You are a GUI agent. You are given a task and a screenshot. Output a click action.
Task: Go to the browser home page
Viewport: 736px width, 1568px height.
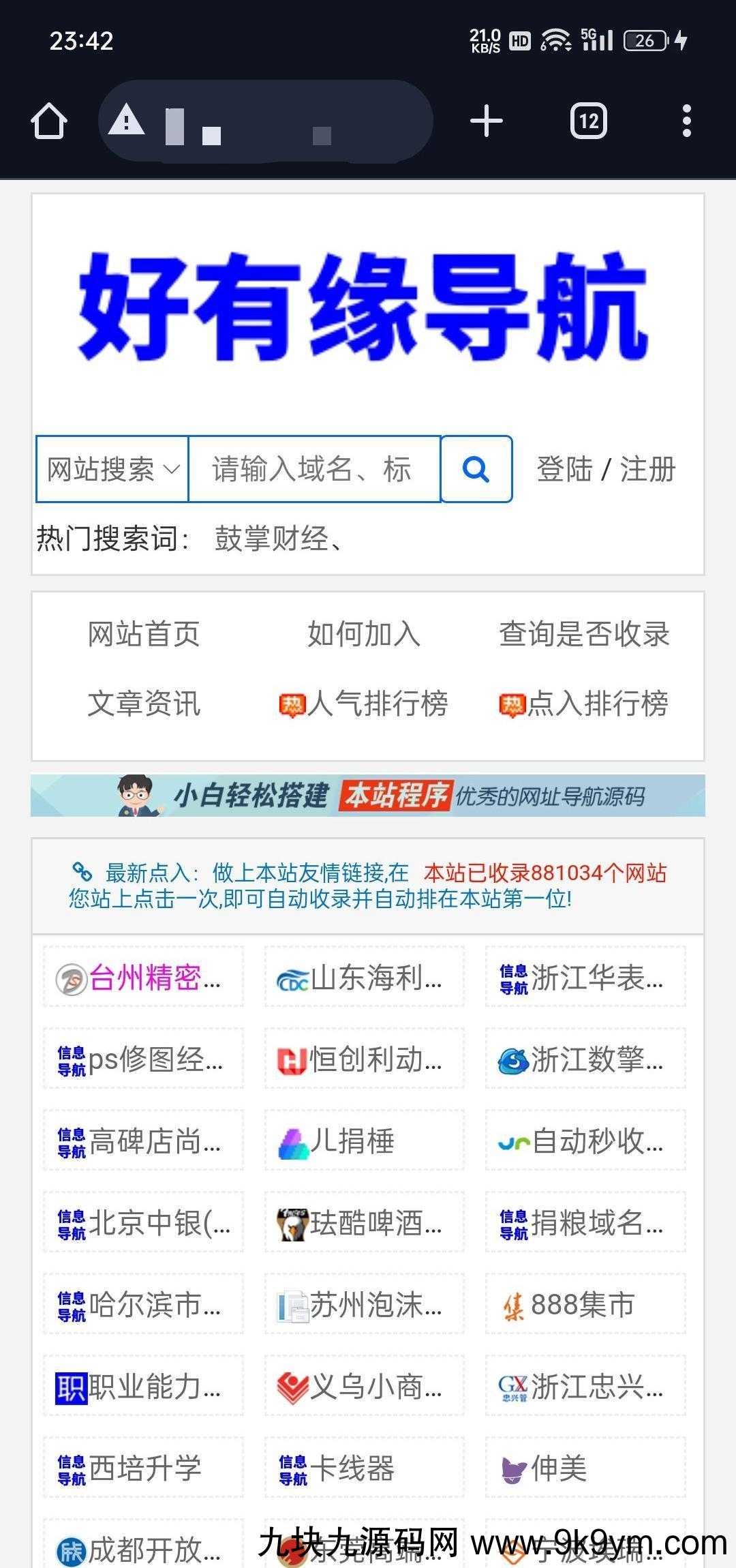click(x=49, y=121)
